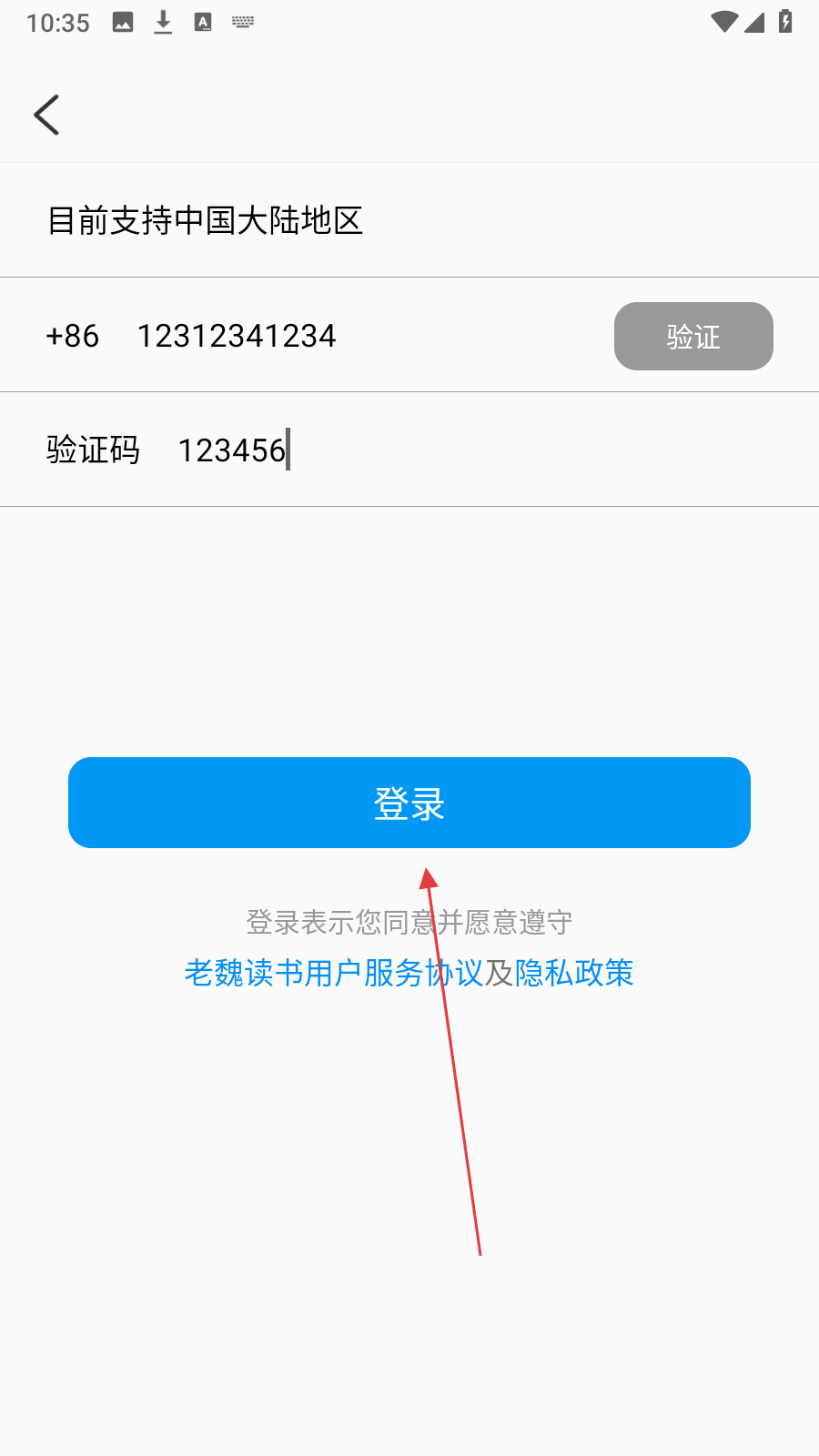Tap the 验证 button to send code
Screen dimensions: 819x1456
[x=693, y=337]
